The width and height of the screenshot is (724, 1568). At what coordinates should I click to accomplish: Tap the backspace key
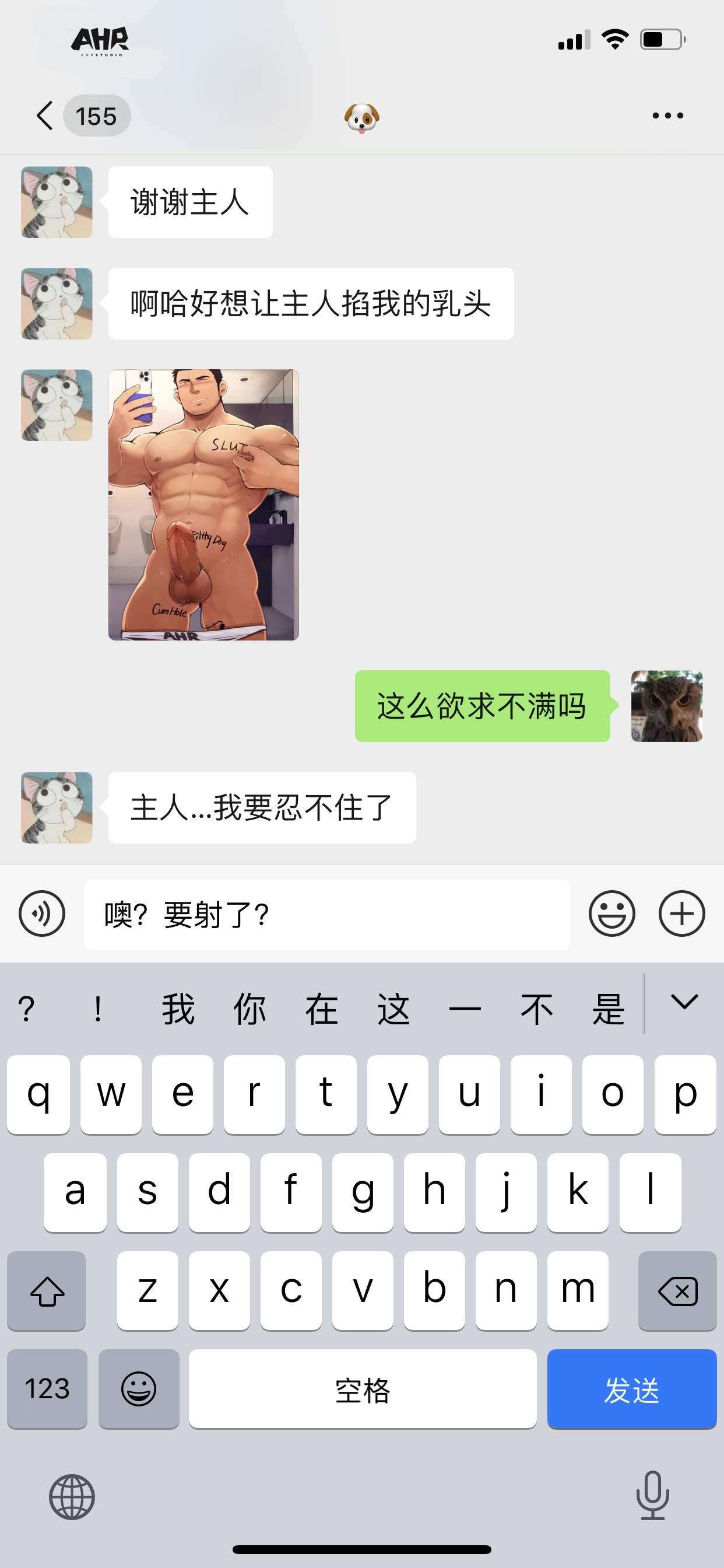(x=677, y=1291)
